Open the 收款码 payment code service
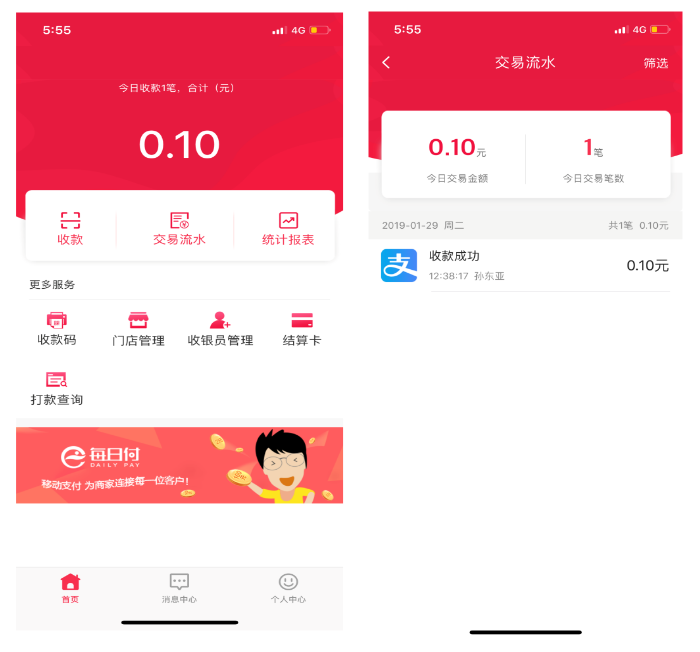The height and width of the screenshot is (652, 700). point(56,329)
